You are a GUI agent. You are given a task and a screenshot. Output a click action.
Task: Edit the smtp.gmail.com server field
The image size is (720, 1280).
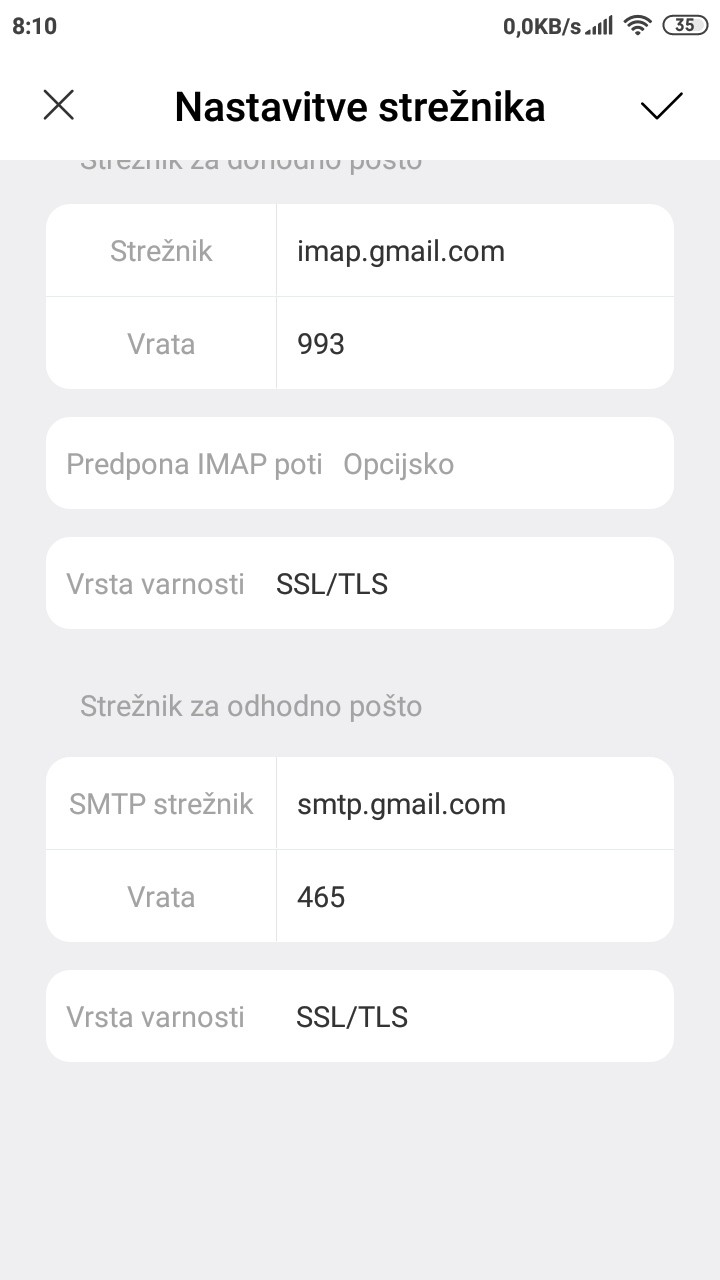pos(472,805)
